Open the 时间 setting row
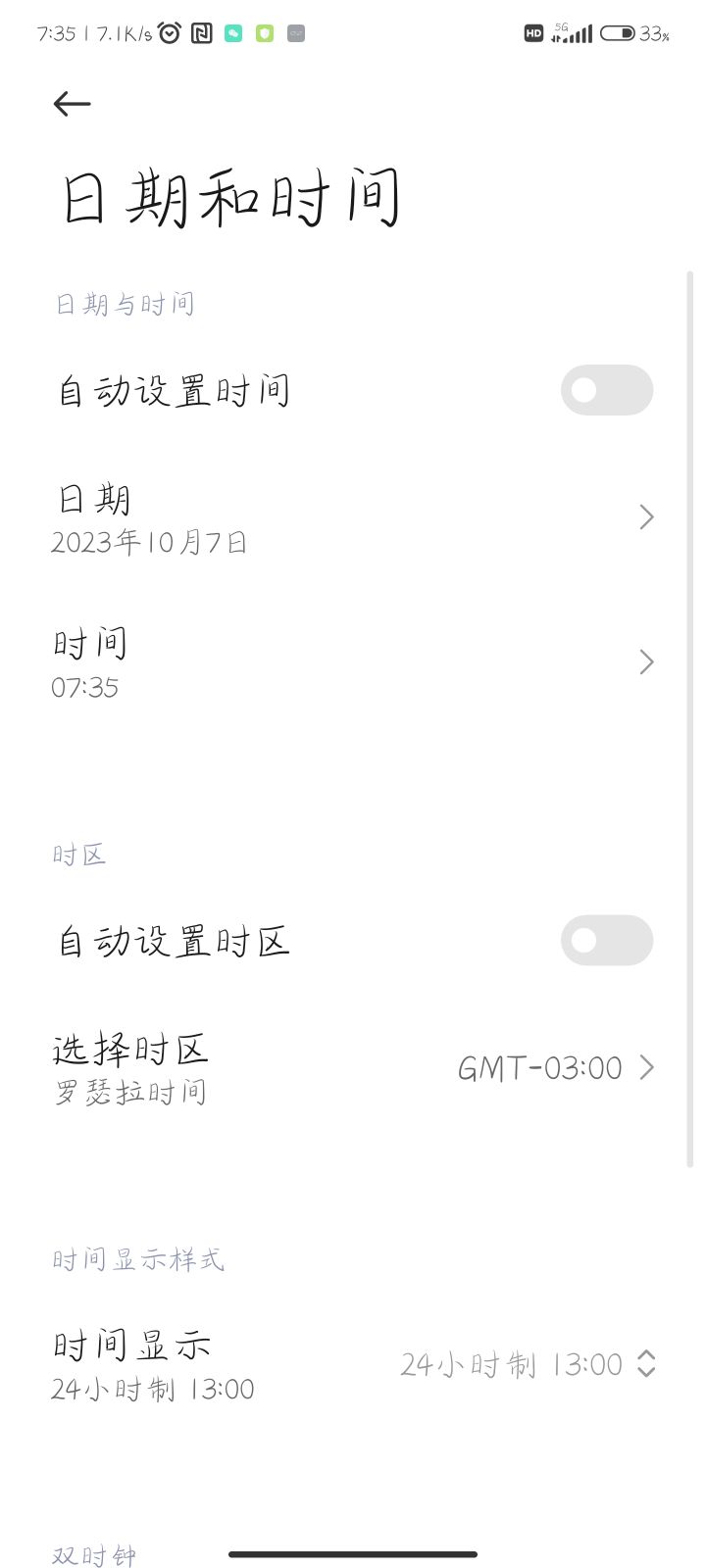Image resolution: width=706 pixels, height=1568 pixels. pyautogui.click(x=353, y=662)
